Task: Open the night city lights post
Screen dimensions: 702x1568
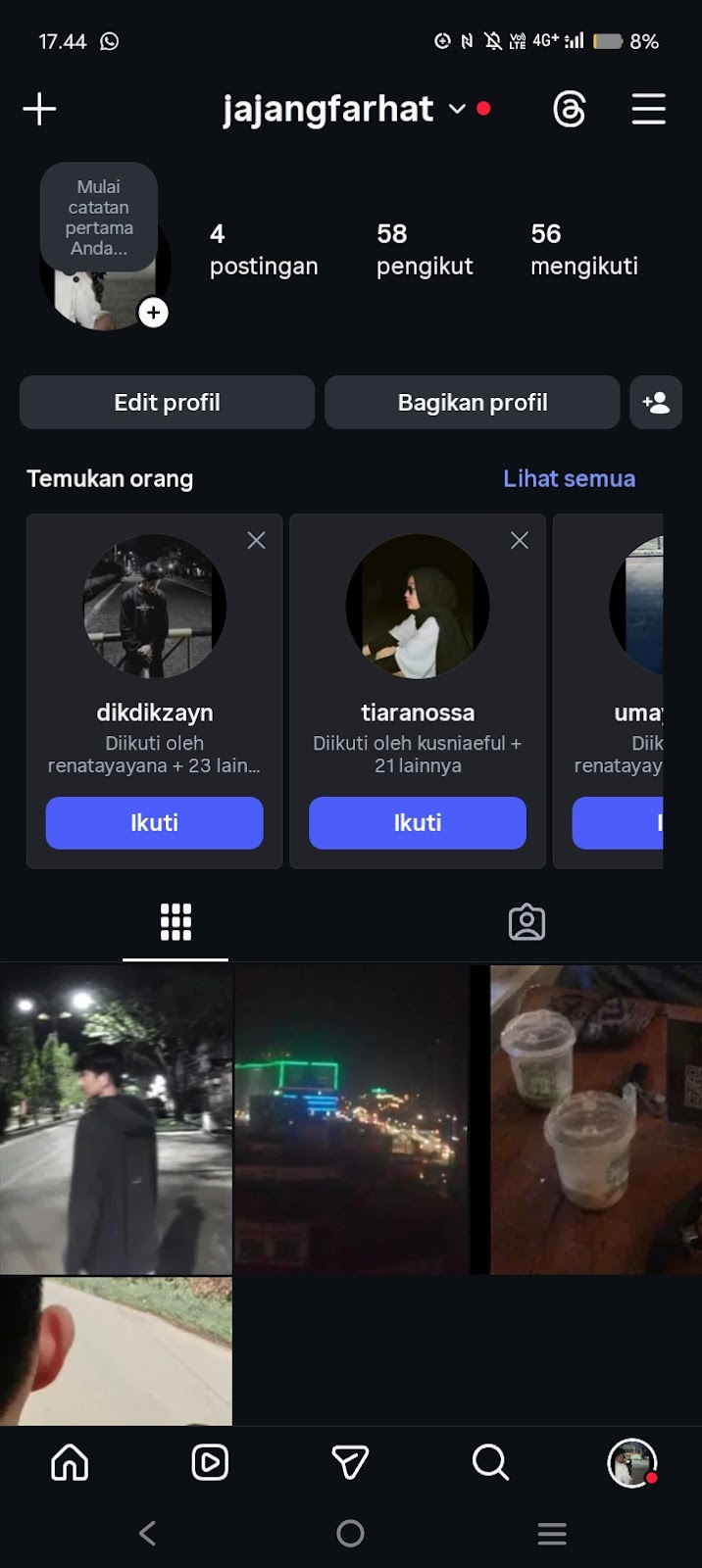Action: 351,1119
